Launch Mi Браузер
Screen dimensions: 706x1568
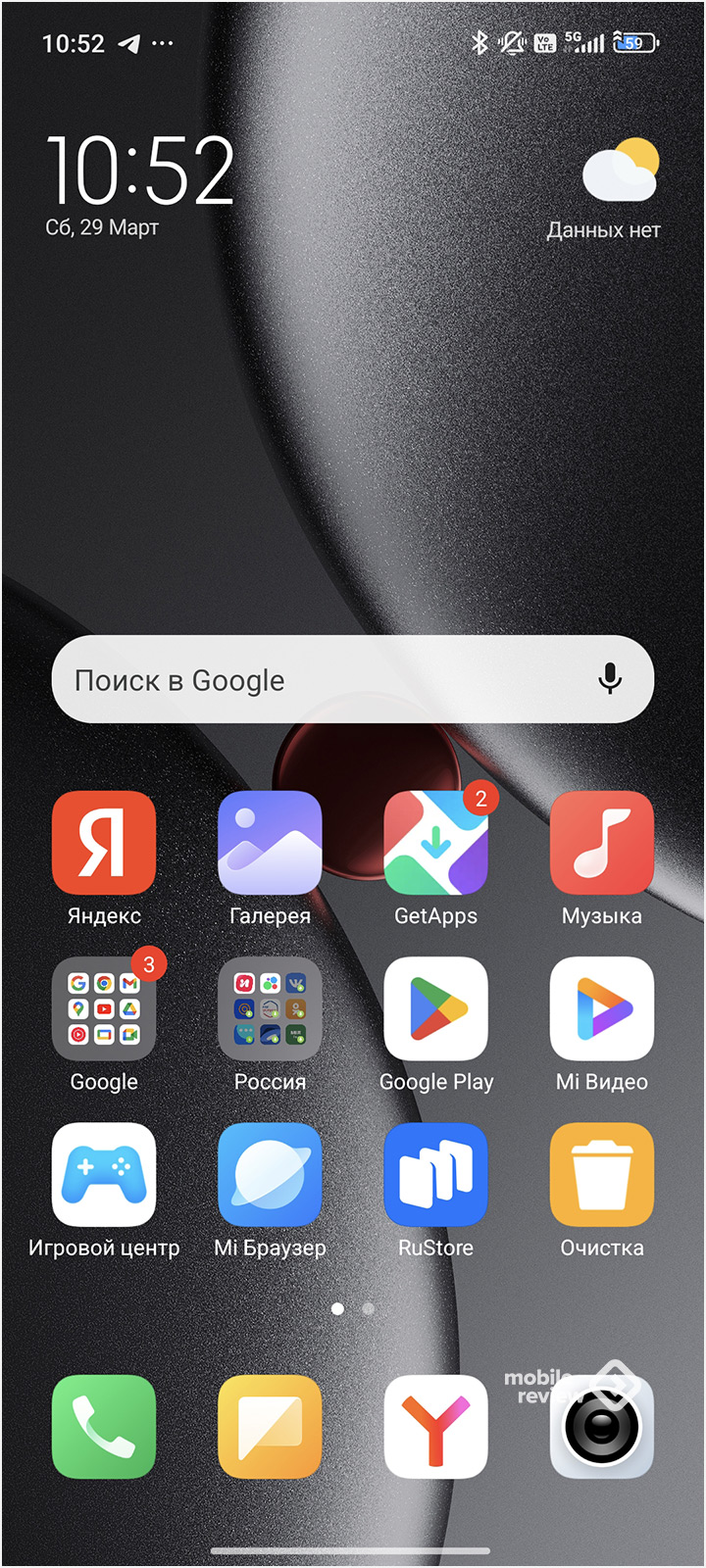pyautogui.click(x=270, y=1175)
